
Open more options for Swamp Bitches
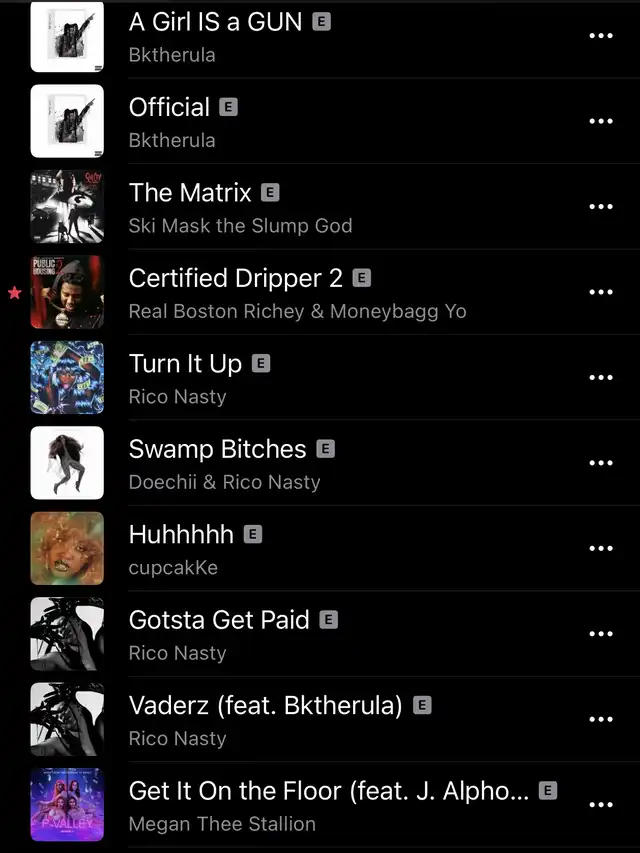[x=601, y=463]
